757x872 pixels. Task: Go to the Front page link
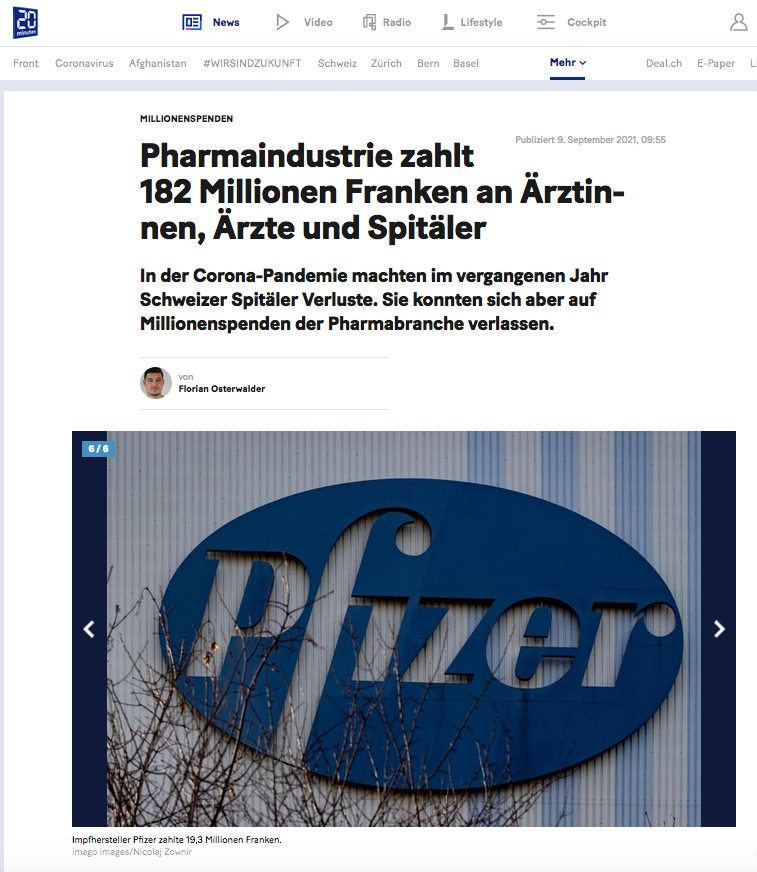[26, 63]
